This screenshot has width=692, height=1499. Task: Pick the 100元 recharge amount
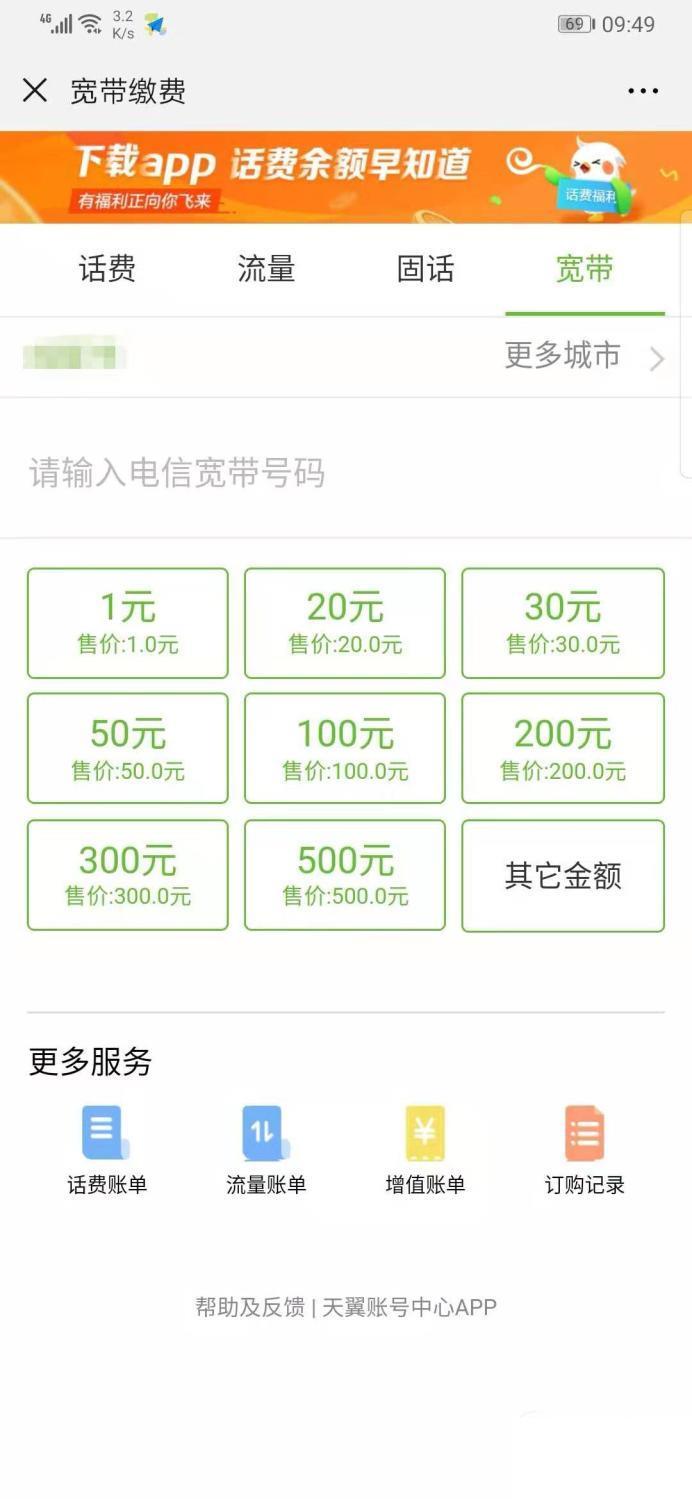(x=345, y=748)
